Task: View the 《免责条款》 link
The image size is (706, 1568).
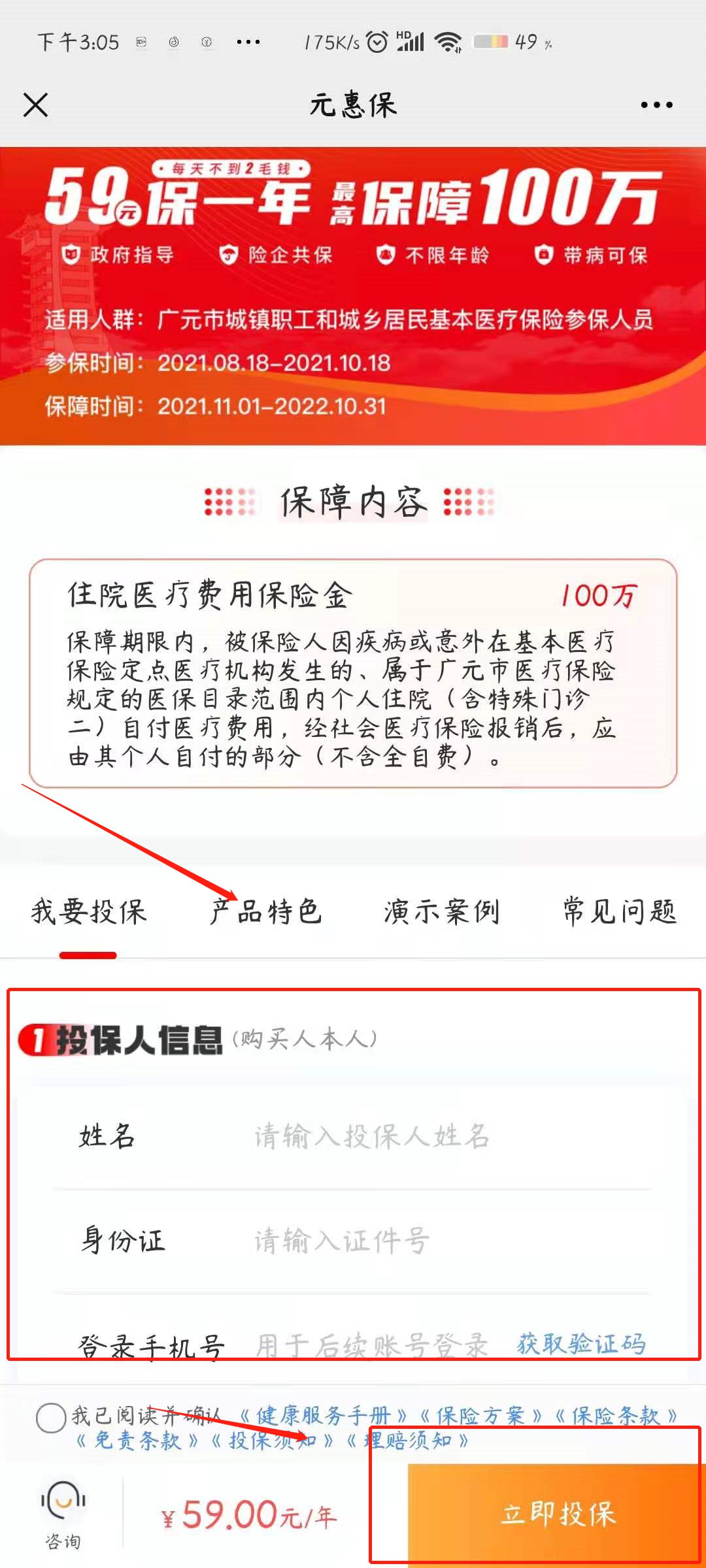Action: pos(137,1441)
